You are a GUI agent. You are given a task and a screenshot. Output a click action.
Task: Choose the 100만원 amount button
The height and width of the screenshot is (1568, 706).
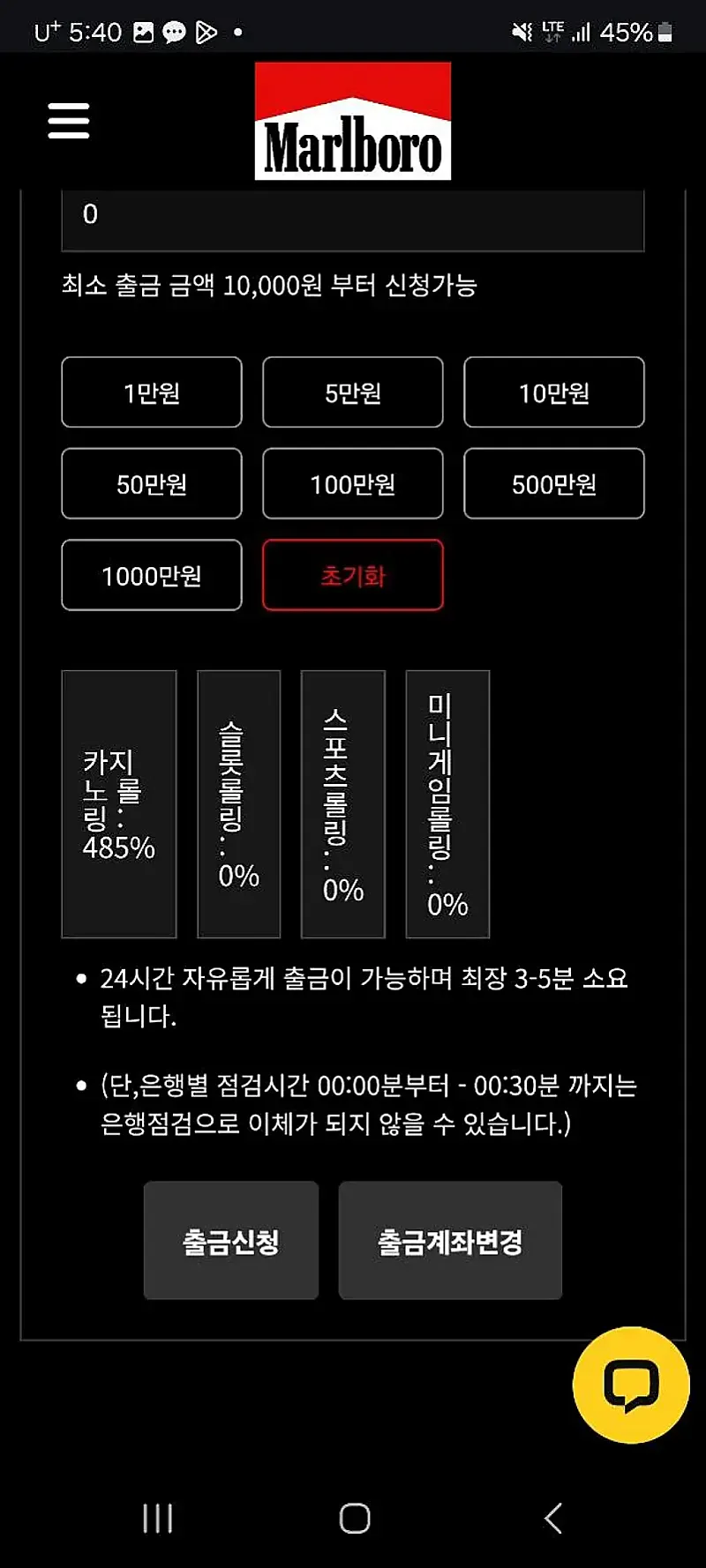pos(353,484)
